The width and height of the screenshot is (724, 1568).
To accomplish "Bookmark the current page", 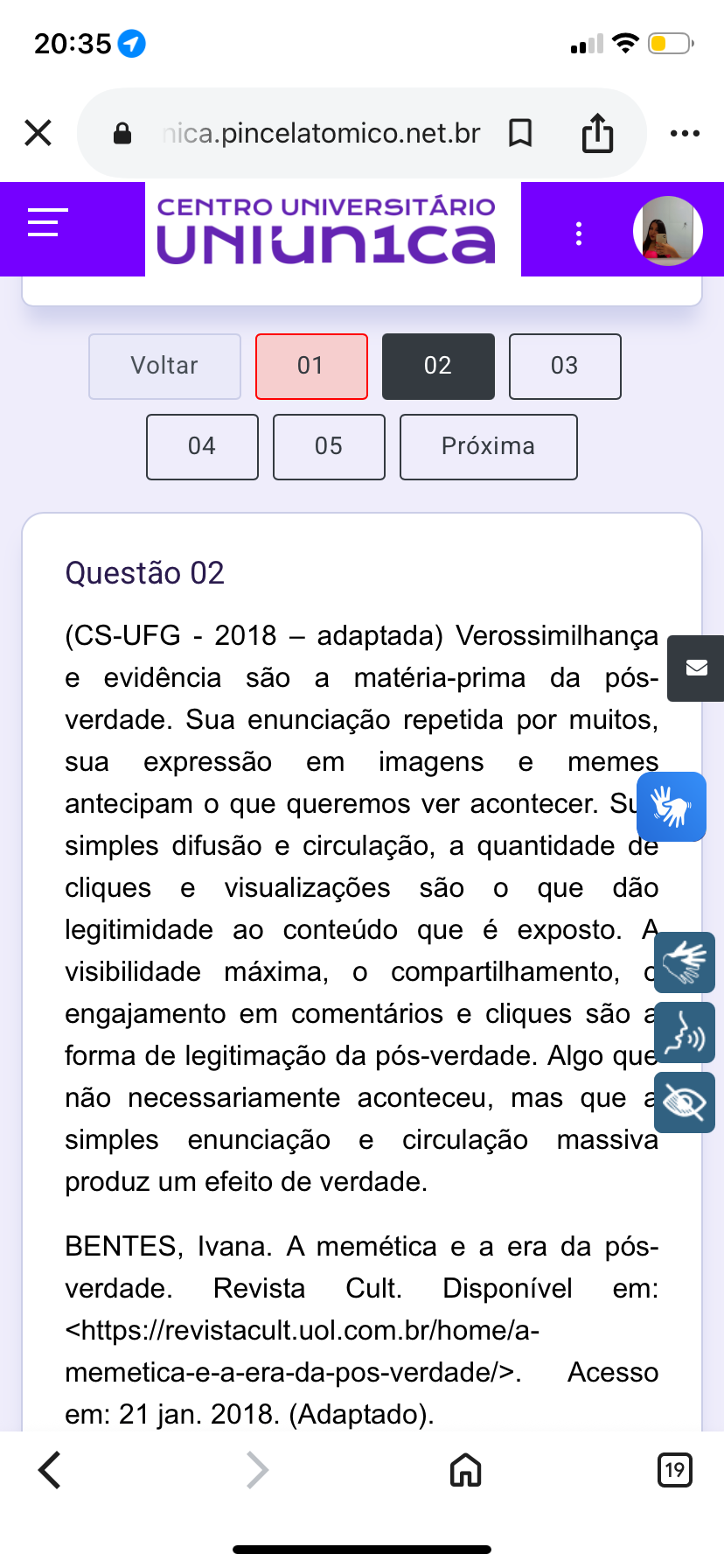I will point(520,133).
